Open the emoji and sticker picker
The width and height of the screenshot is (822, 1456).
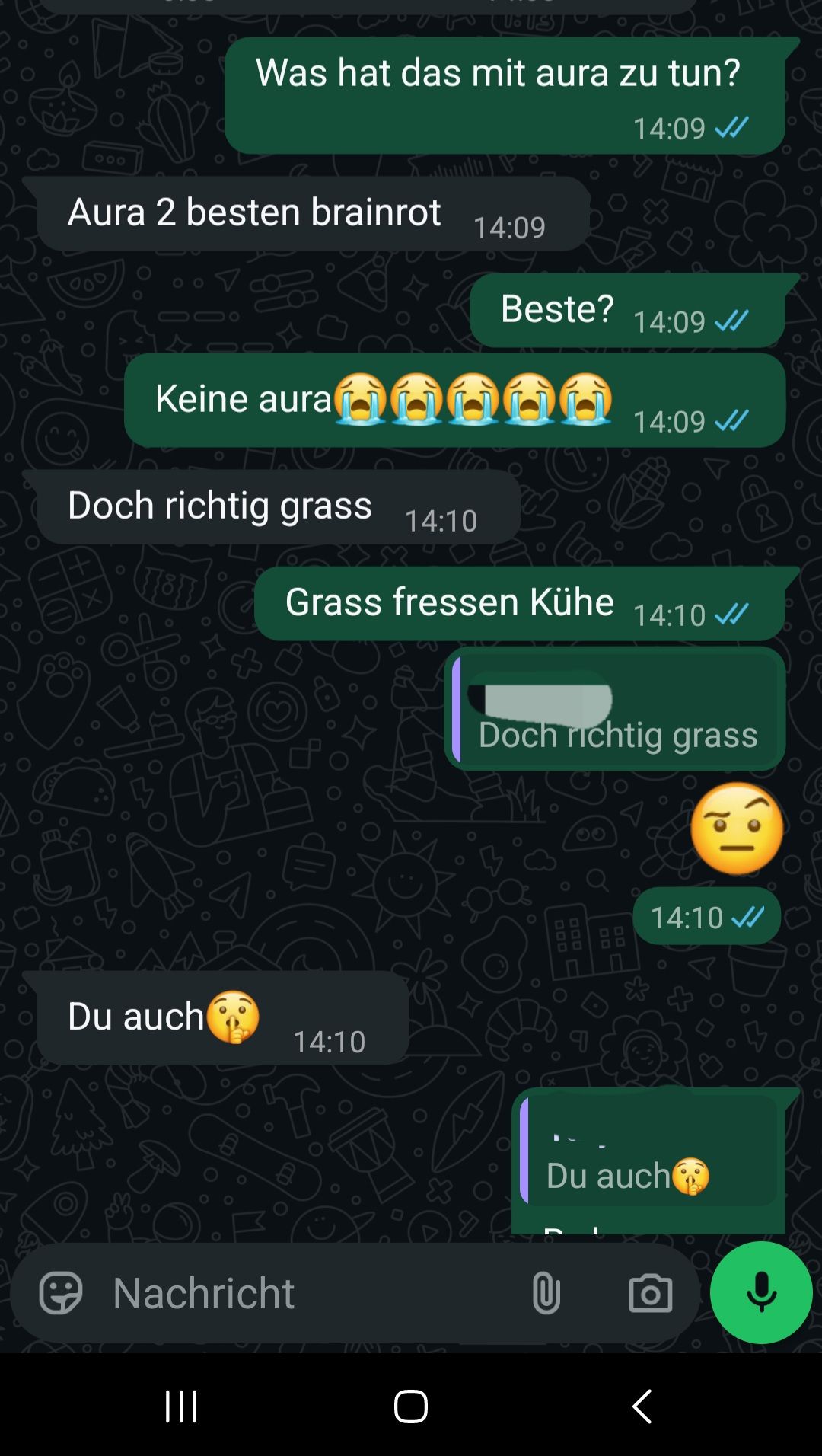coord(61,1293)
